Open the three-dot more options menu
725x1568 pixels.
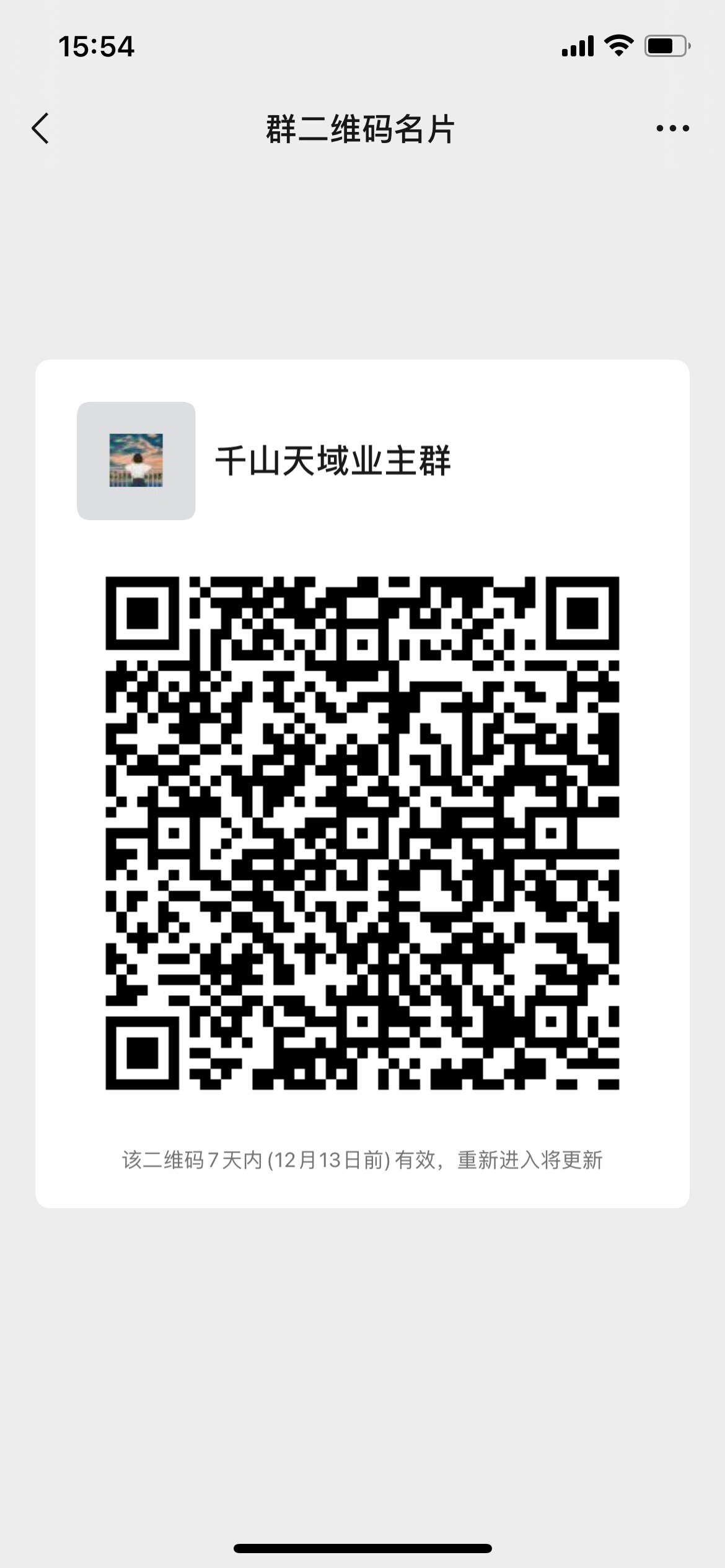672,129
